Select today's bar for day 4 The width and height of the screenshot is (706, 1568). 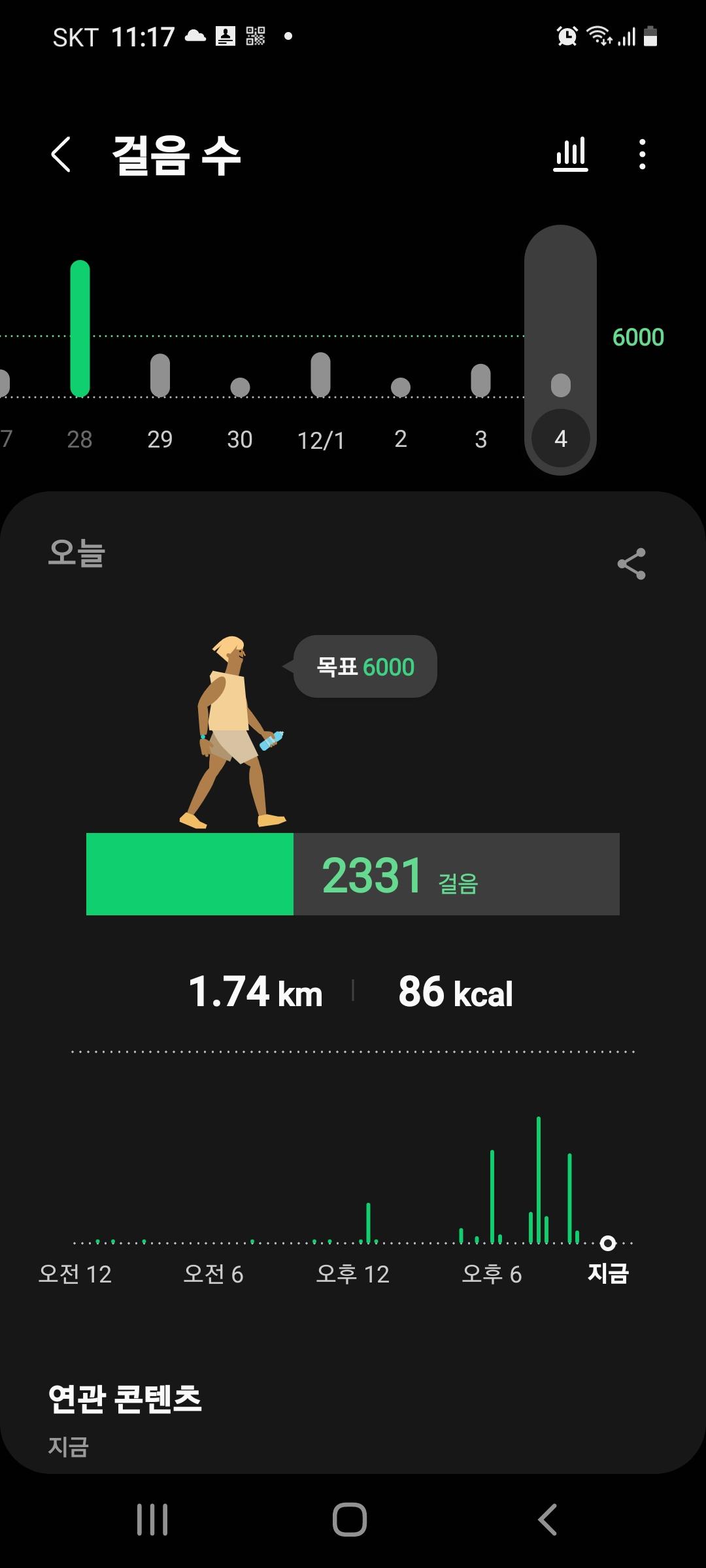[x=560, y=385]
